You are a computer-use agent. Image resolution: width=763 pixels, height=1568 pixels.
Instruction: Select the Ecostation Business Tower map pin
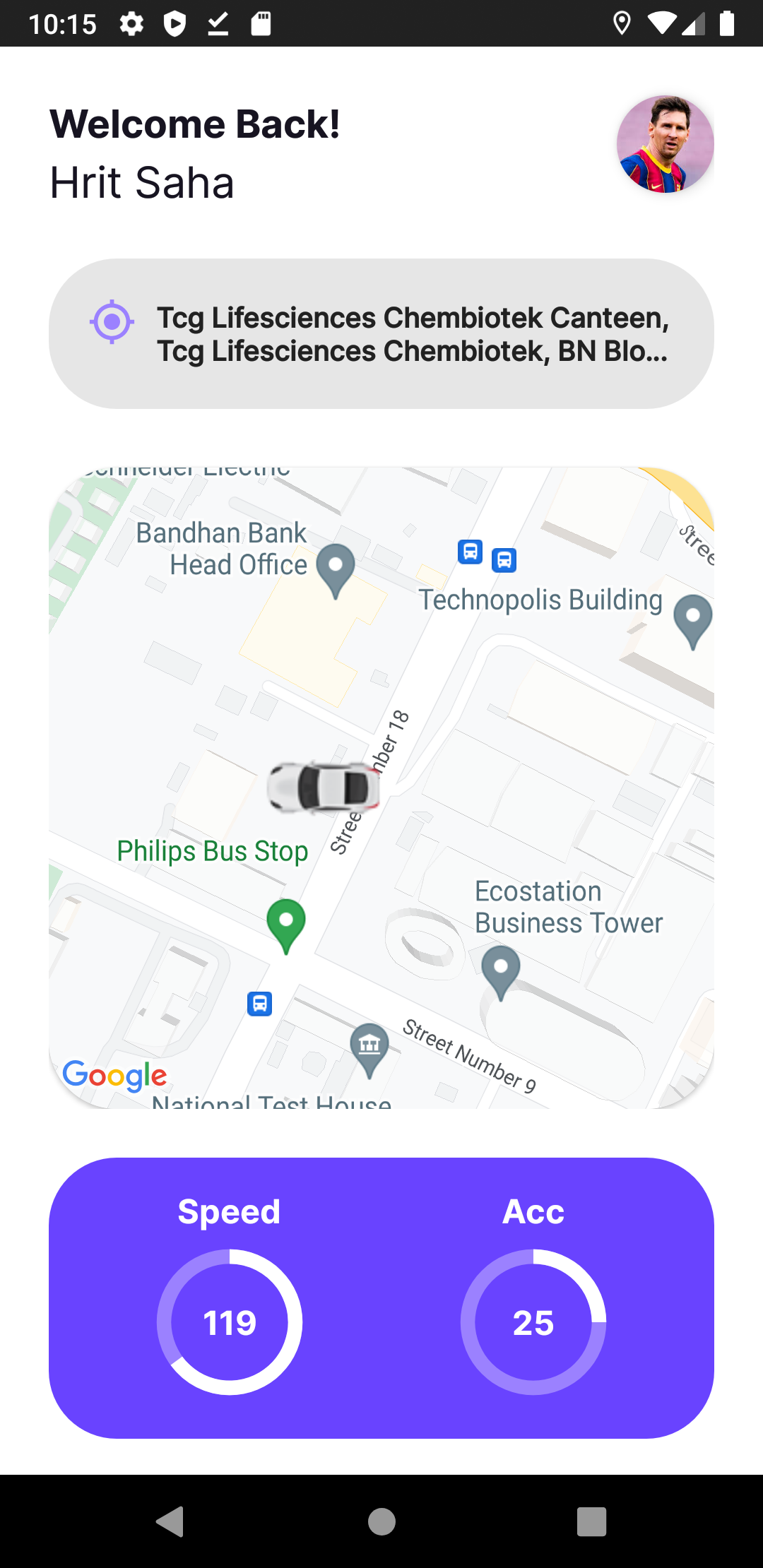501,969
